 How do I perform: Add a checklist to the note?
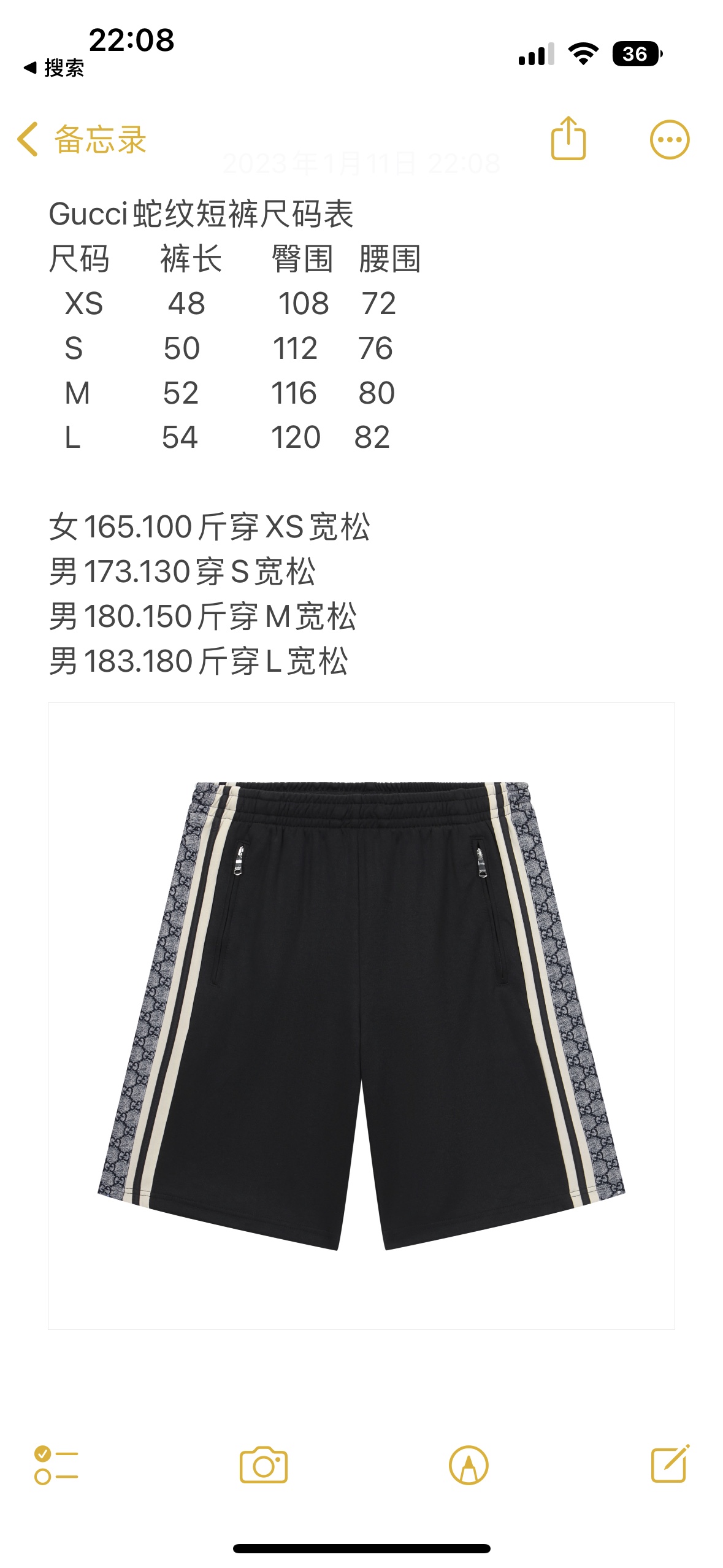(56, 1465)
